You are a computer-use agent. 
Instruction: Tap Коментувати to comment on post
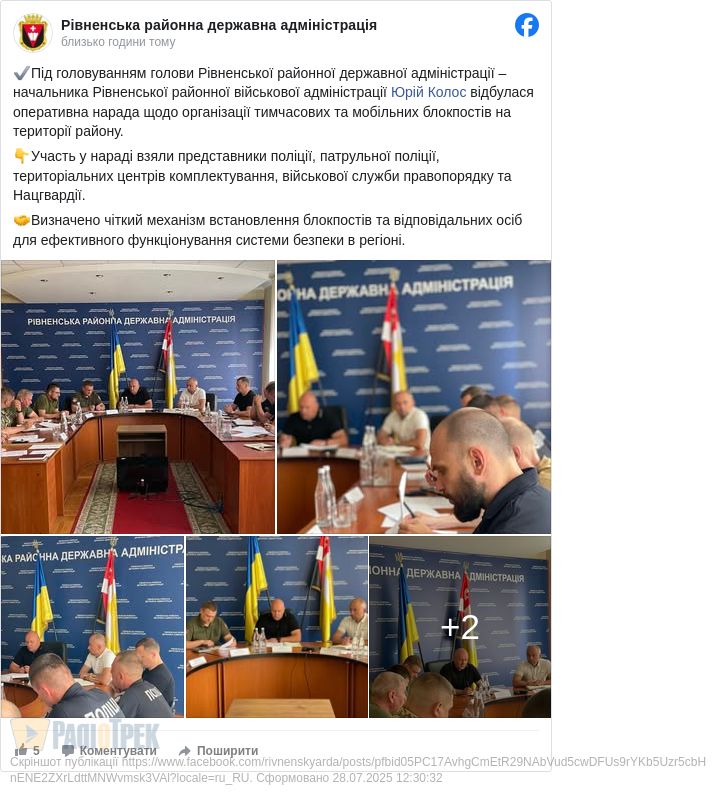click(x=110, y=751)
